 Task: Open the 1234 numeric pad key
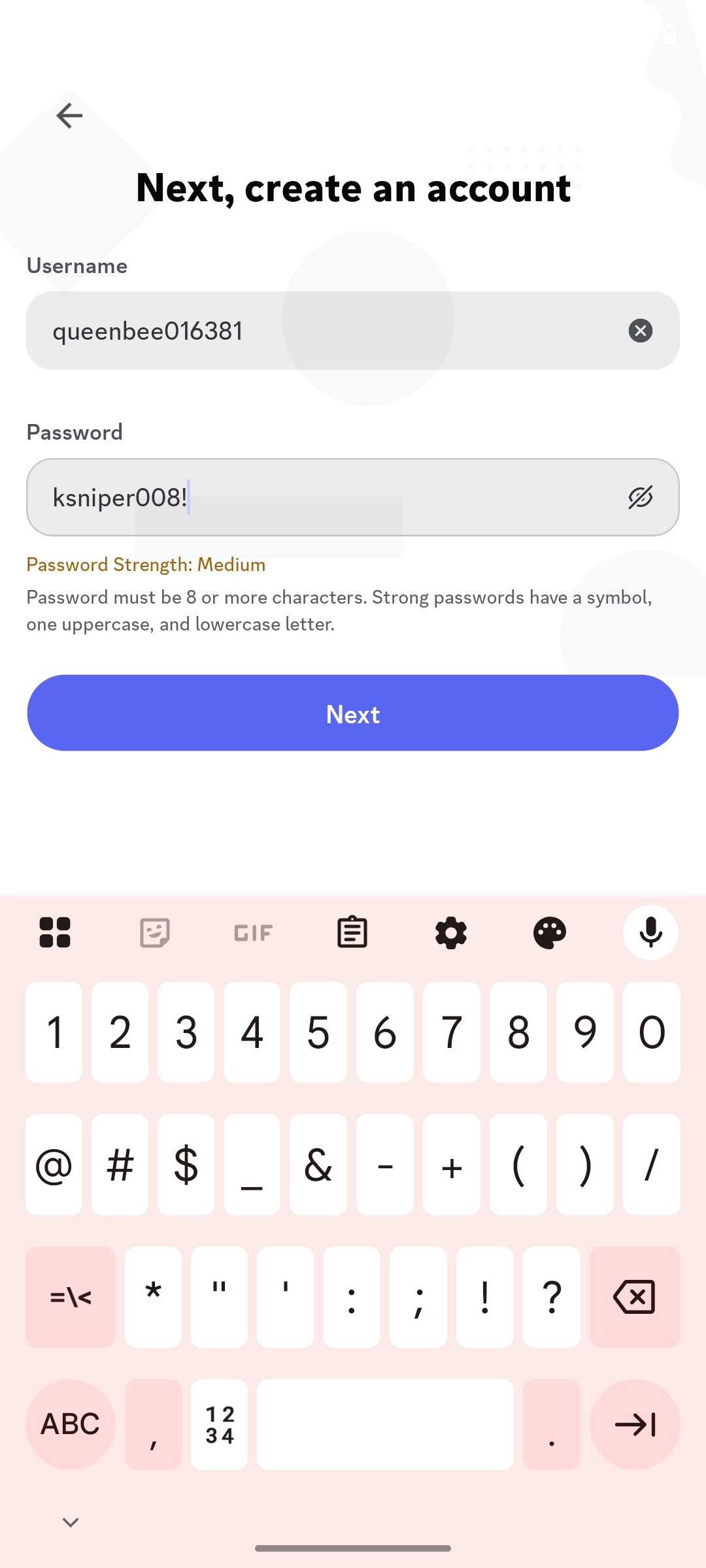(x=219, y=1424)
